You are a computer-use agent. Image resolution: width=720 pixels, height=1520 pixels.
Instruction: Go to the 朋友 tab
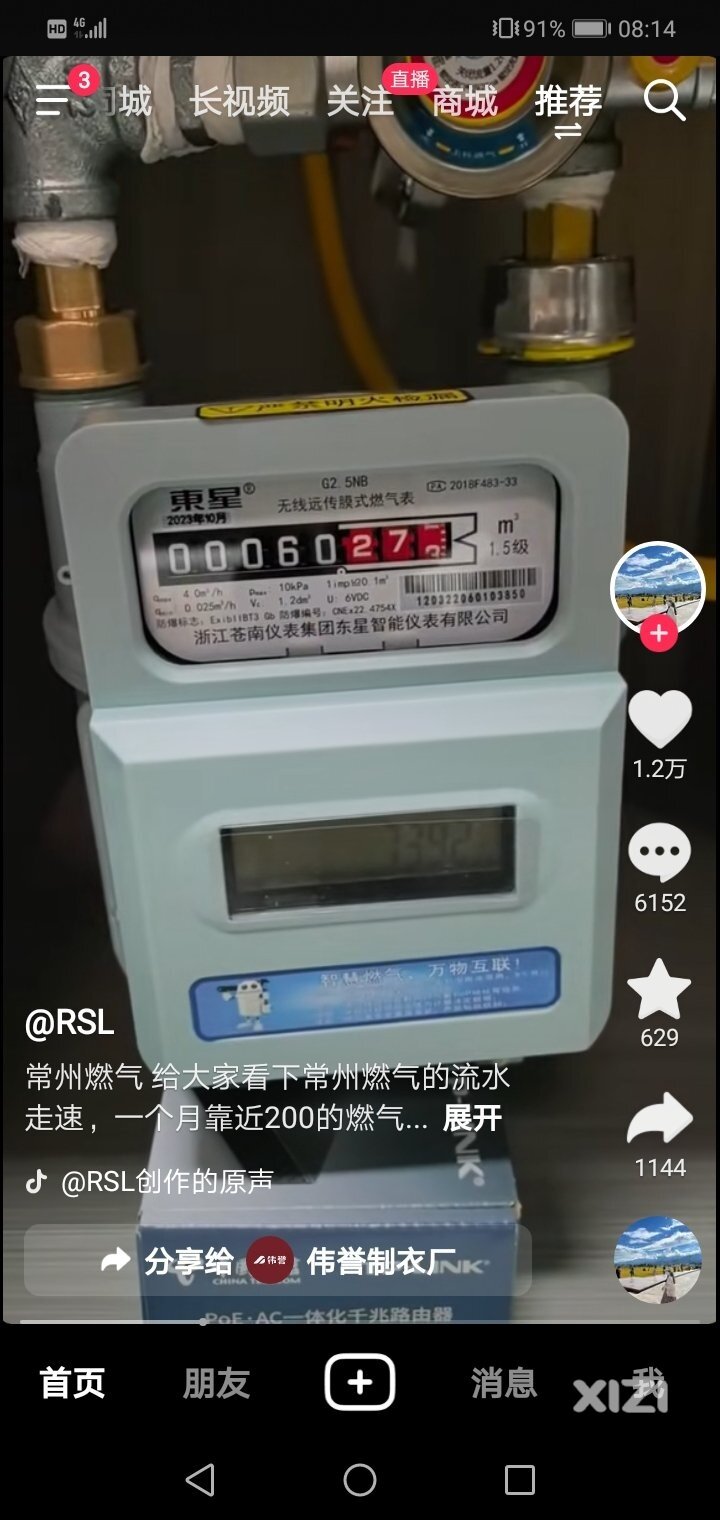pos(216,1383)
